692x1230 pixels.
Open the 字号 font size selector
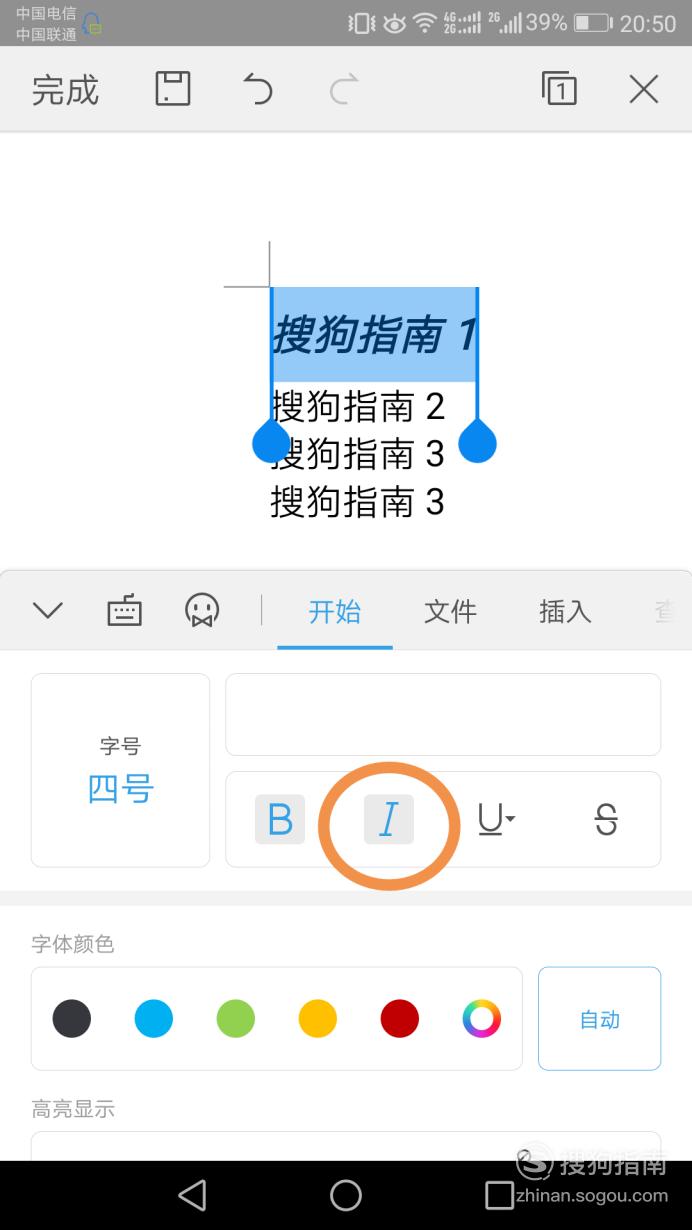tap(120, 770)
